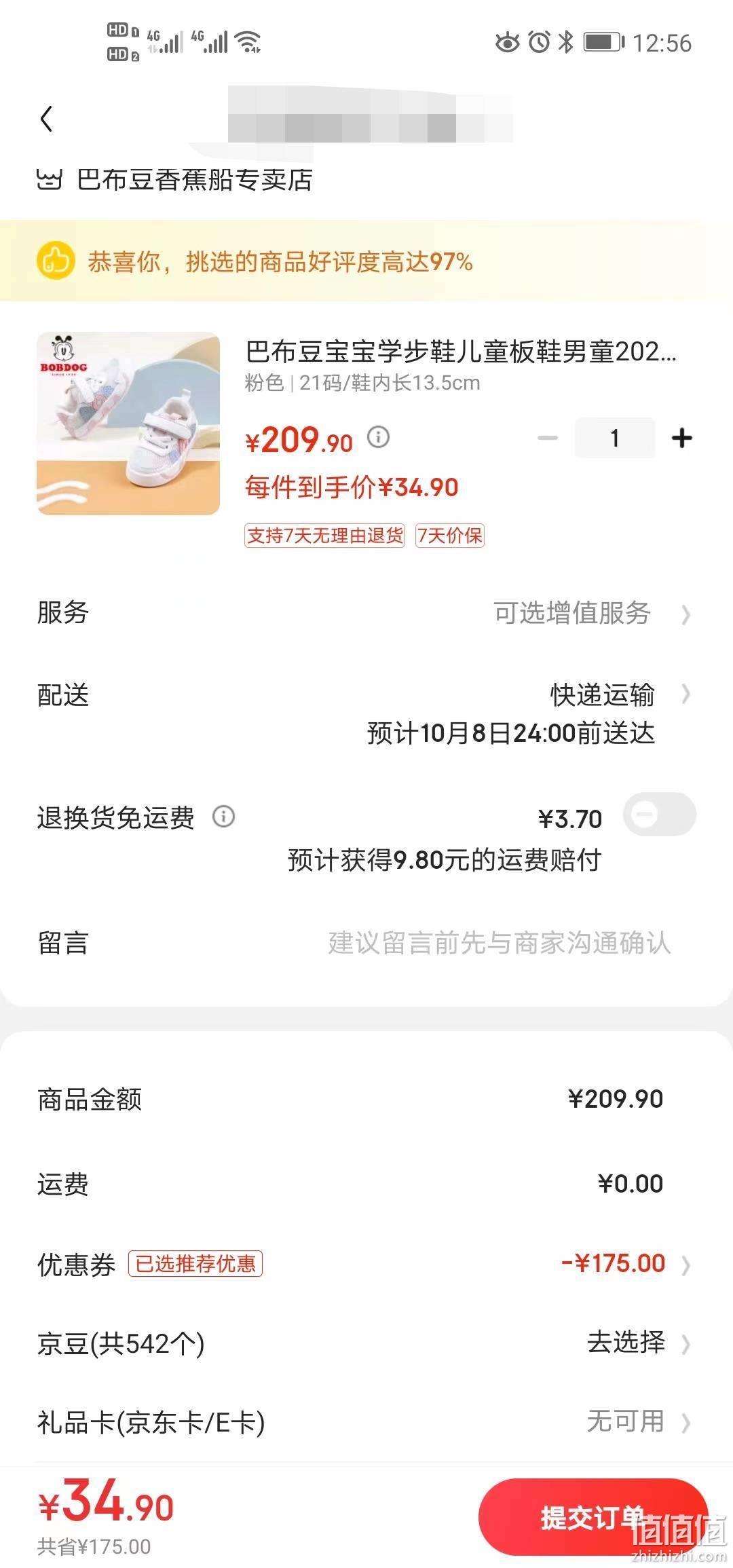Open the 礼品卡 gift card row
This screenshot has height=1568, width=733.
(366, 1421)
